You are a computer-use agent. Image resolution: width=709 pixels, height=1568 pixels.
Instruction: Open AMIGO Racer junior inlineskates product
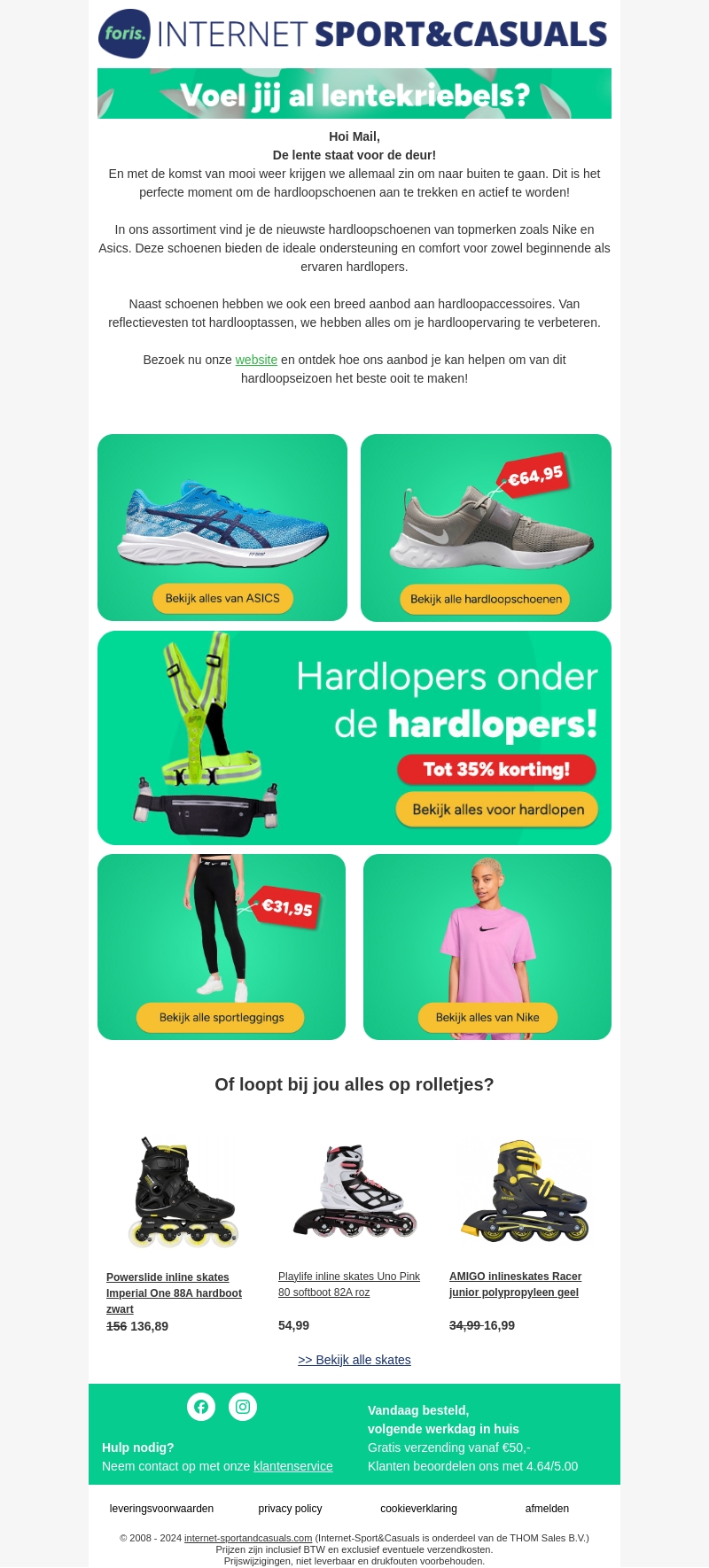tap(515, 1285)
